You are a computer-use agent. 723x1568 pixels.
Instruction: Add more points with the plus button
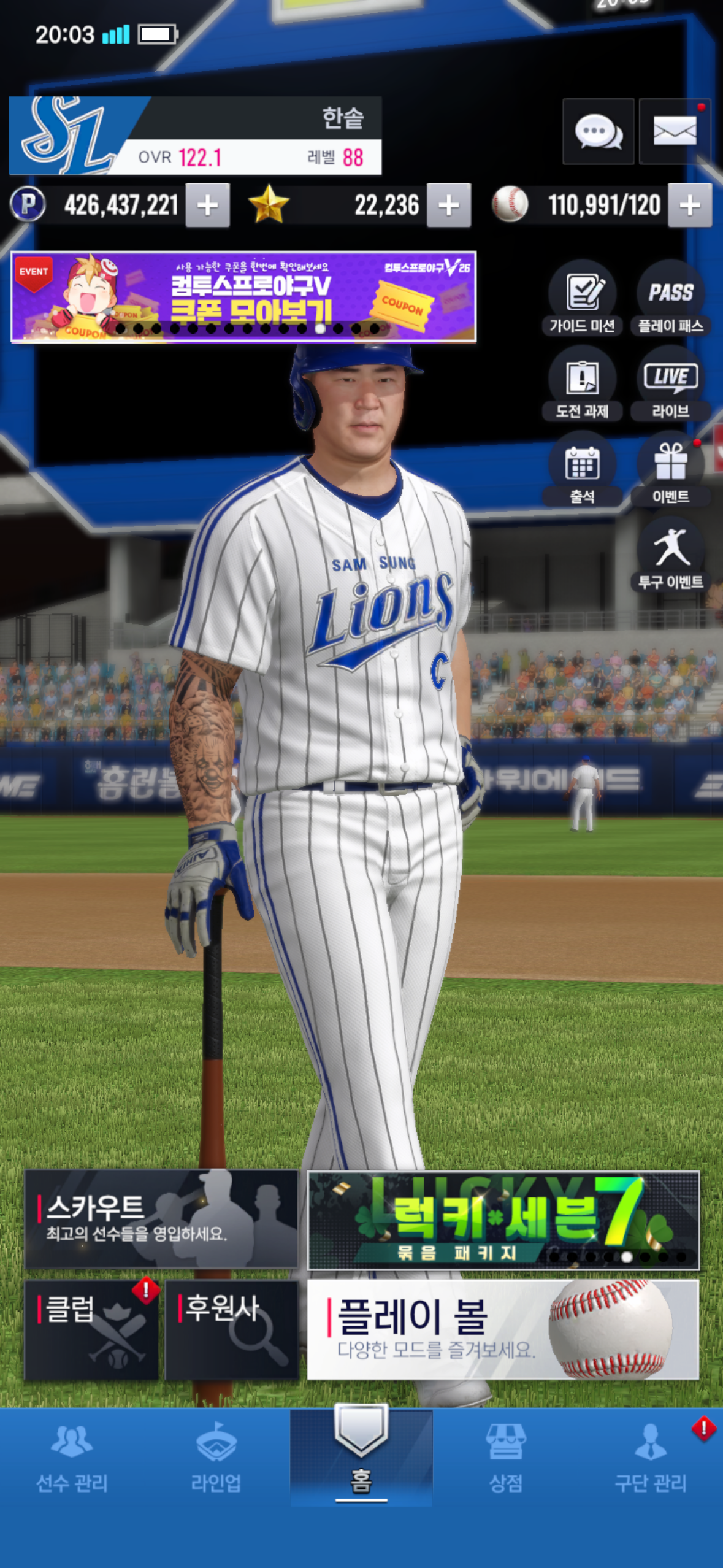pyautogui.click(x=208, y=206)
